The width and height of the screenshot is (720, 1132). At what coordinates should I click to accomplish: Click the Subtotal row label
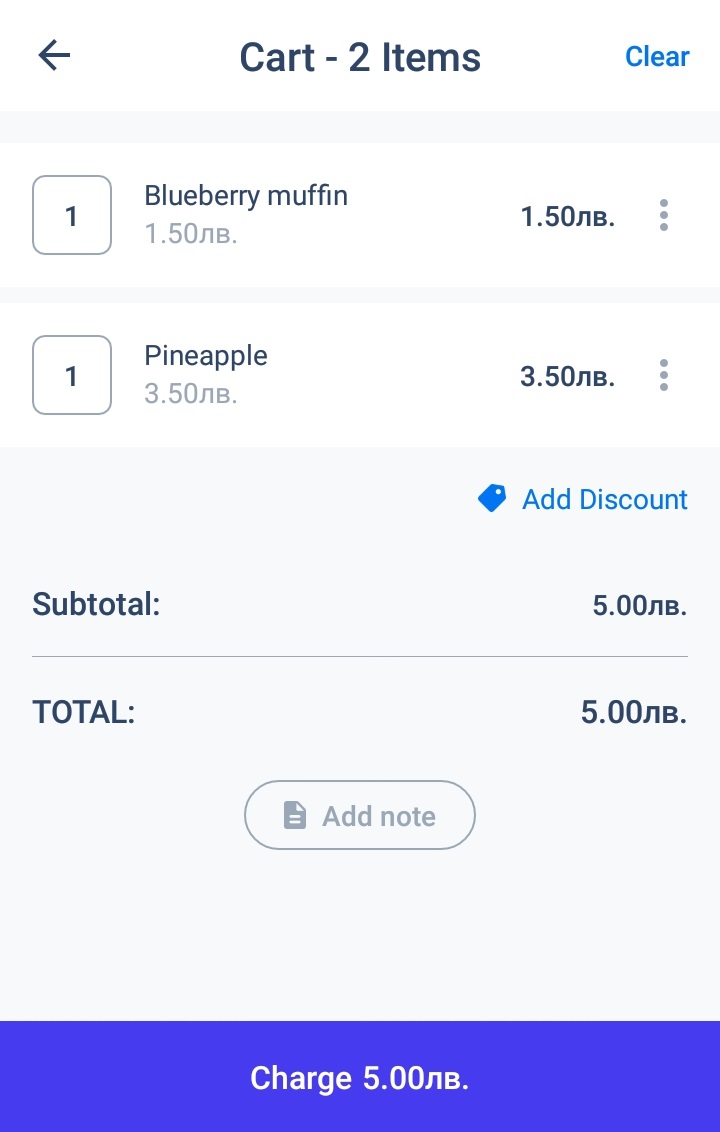coord(95,603)
